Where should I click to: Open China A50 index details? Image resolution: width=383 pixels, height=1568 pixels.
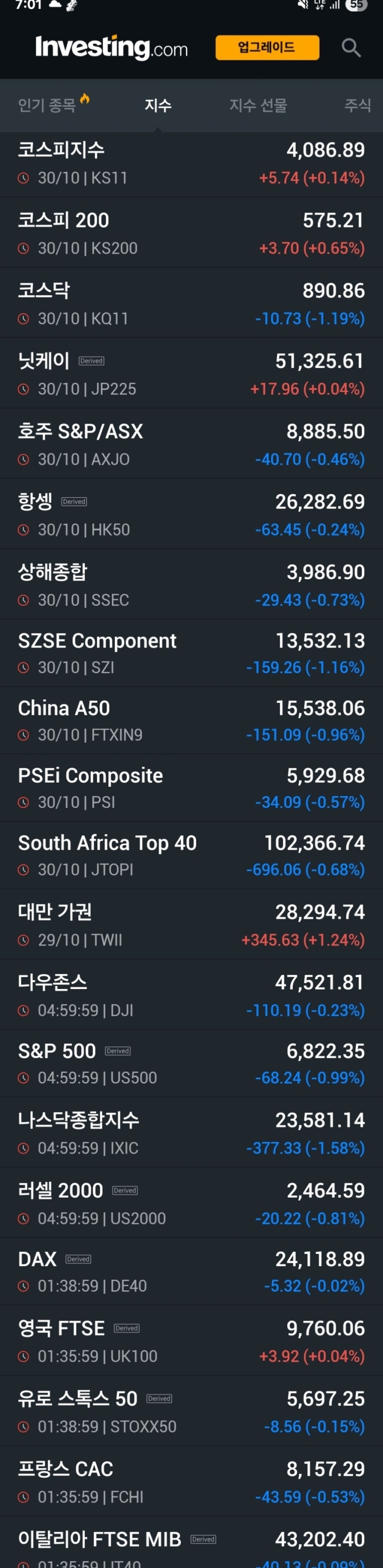pos(191,721)
